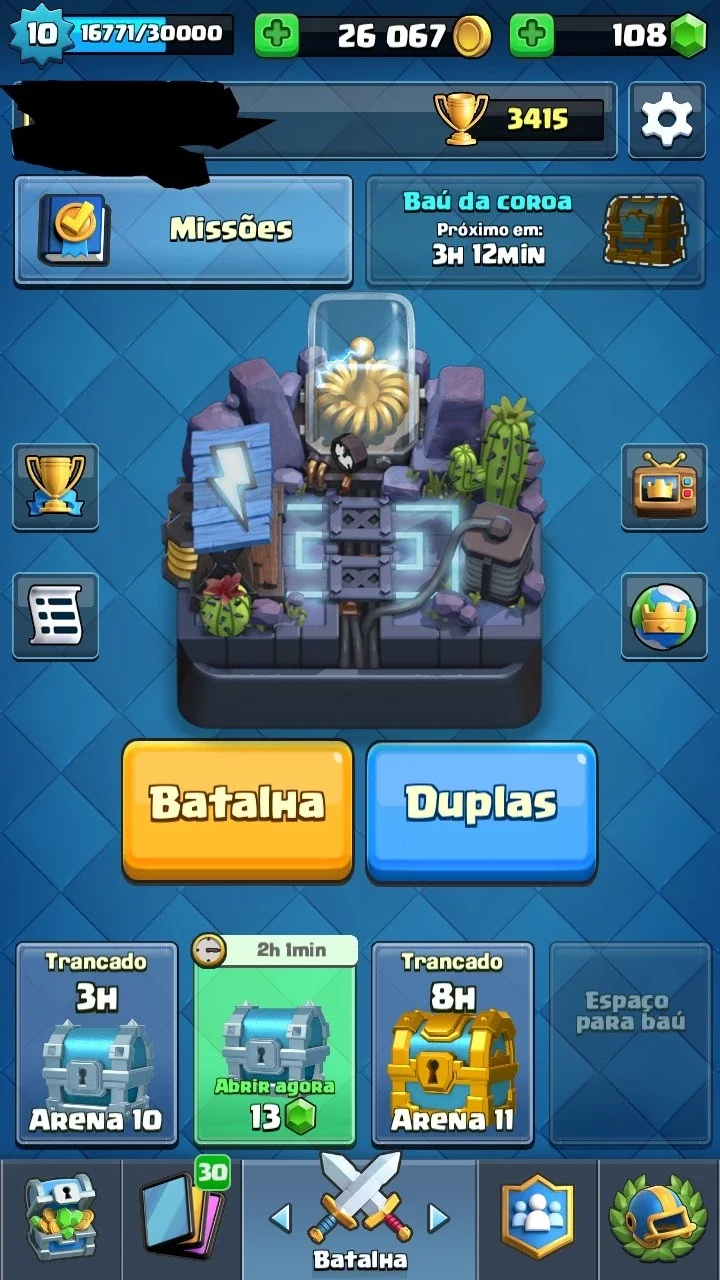Add more gold with green plus
720x1280 pixels.
[x=276, y=36]
